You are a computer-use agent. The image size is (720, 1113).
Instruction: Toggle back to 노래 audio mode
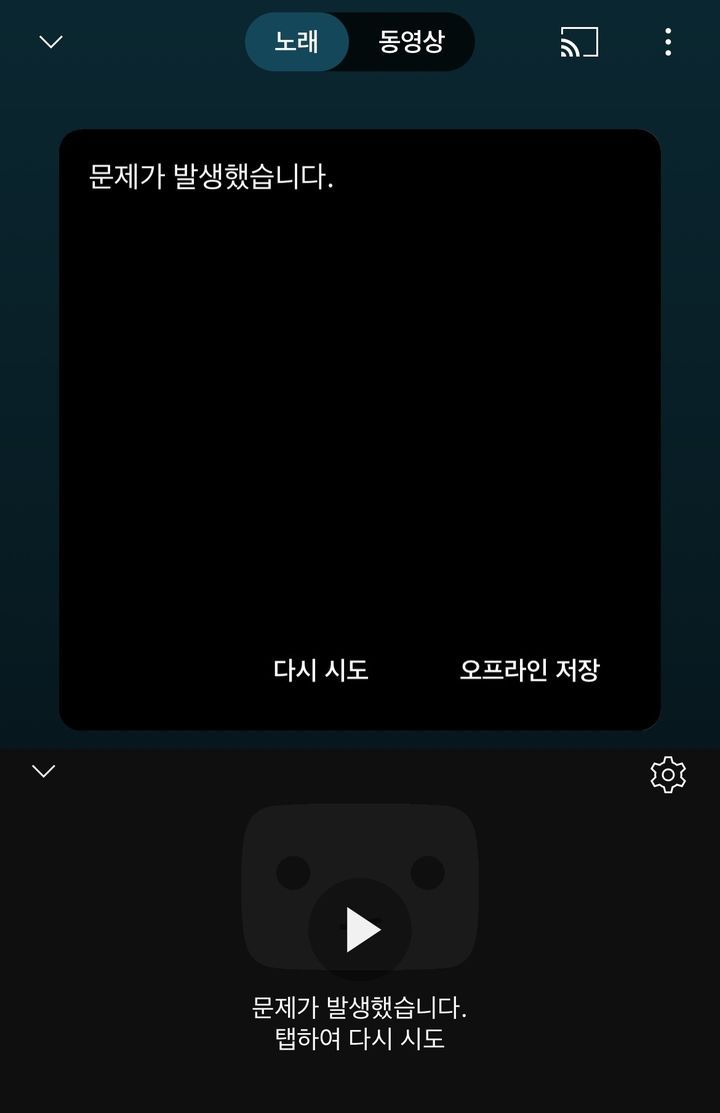(x=297, y=42)
